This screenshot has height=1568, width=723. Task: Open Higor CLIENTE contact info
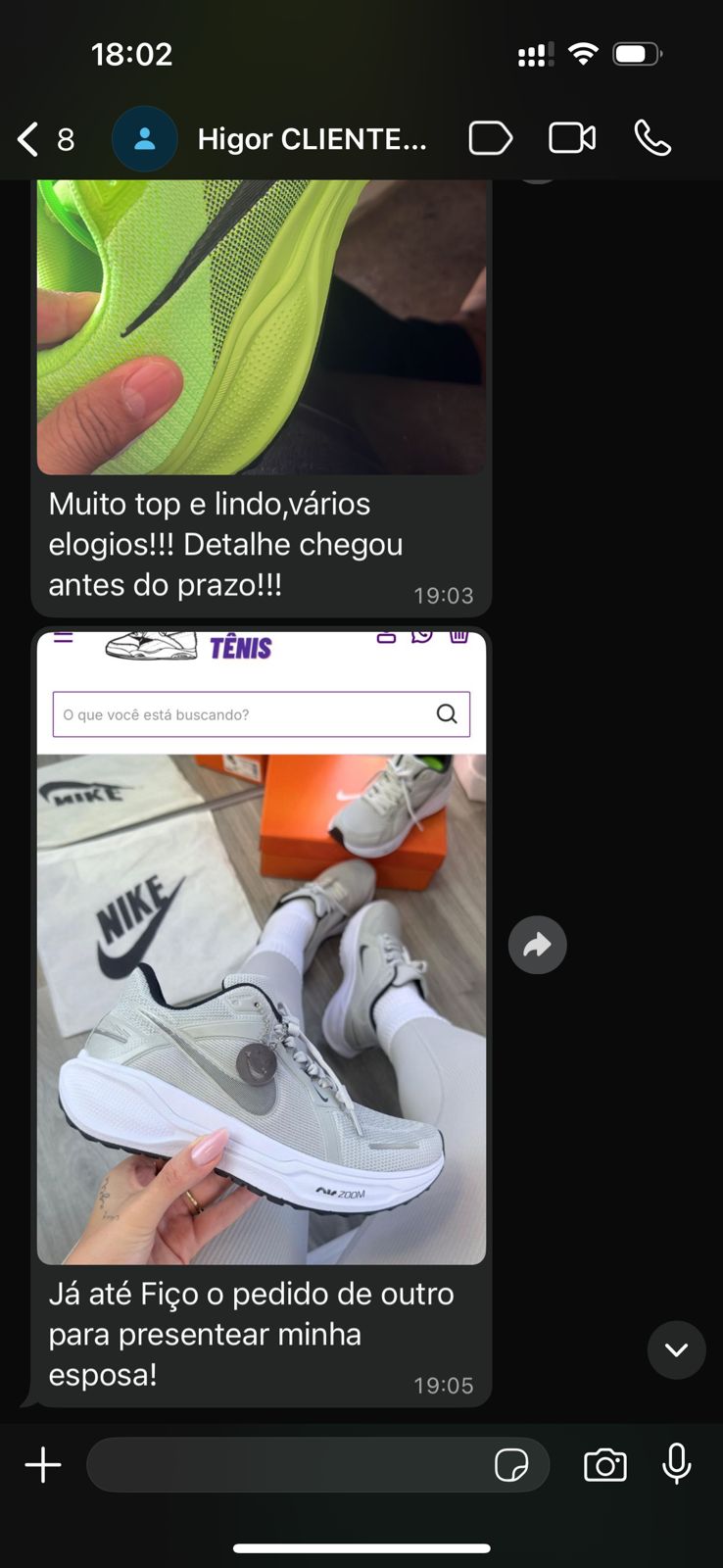[x=312, y=139]
